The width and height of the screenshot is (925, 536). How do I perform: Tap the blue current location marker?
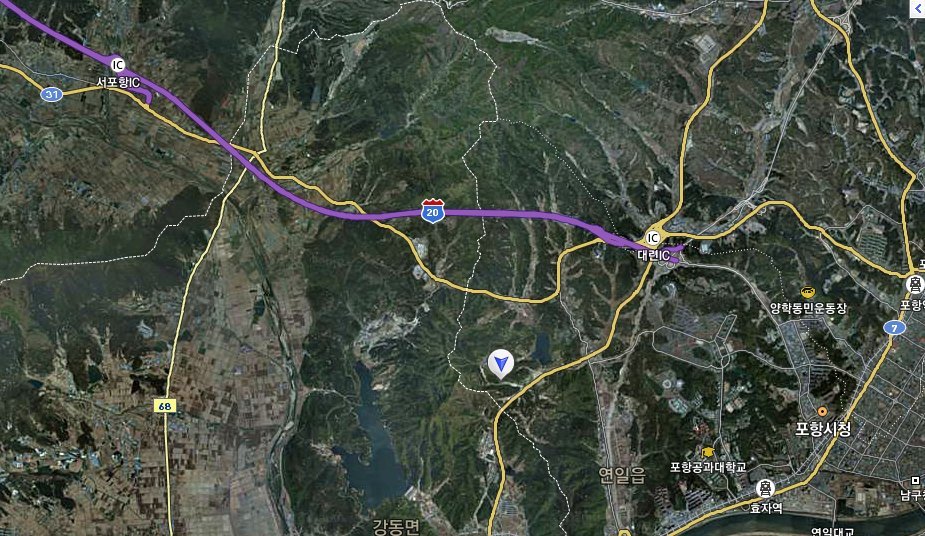pos(501,364)
